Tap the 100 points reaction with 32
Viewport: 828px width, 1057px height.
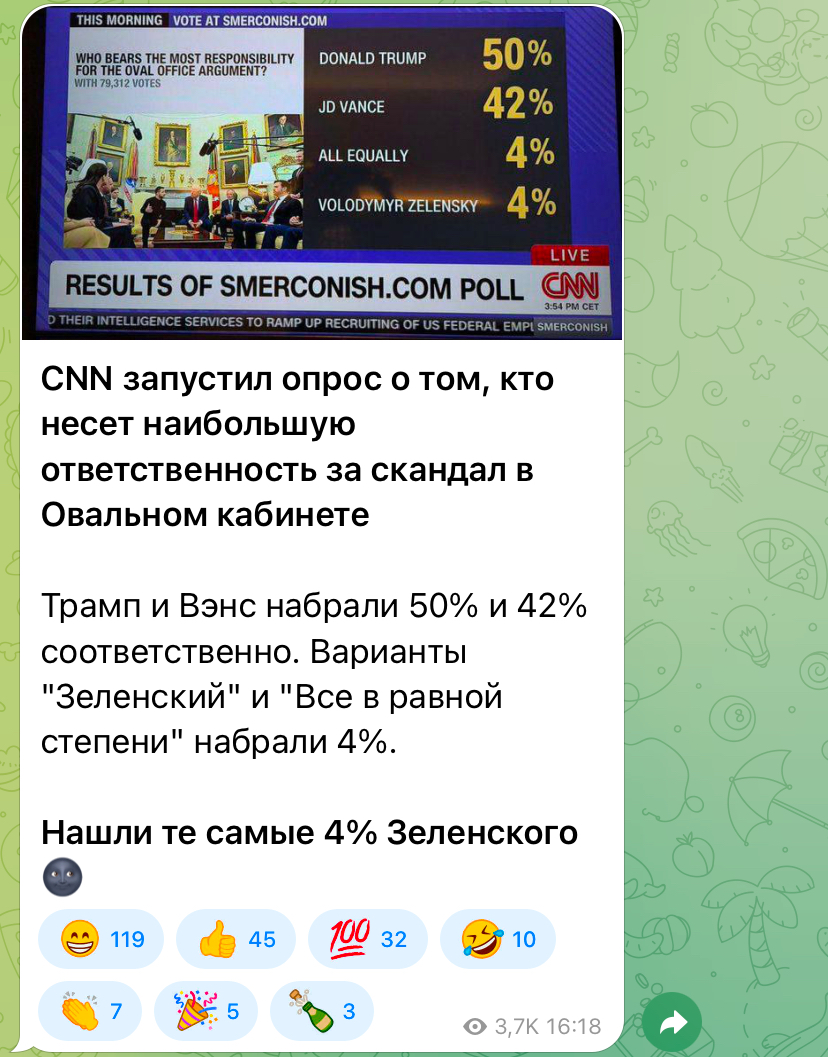pos(369,939)
